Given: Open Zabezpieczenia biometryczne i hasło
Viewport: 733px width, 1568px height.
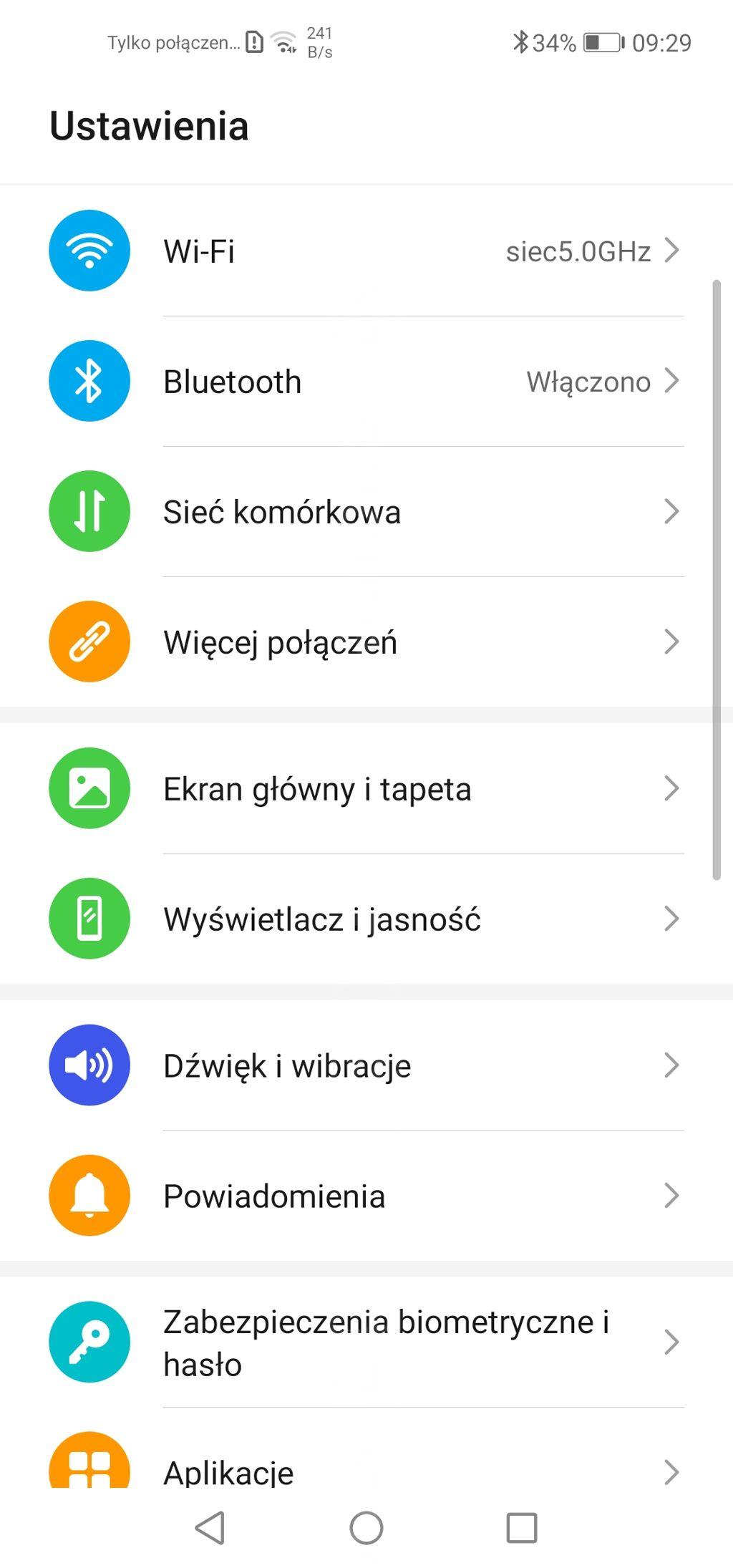Looking at the screenshot, I should click(x=365, y=1342).
